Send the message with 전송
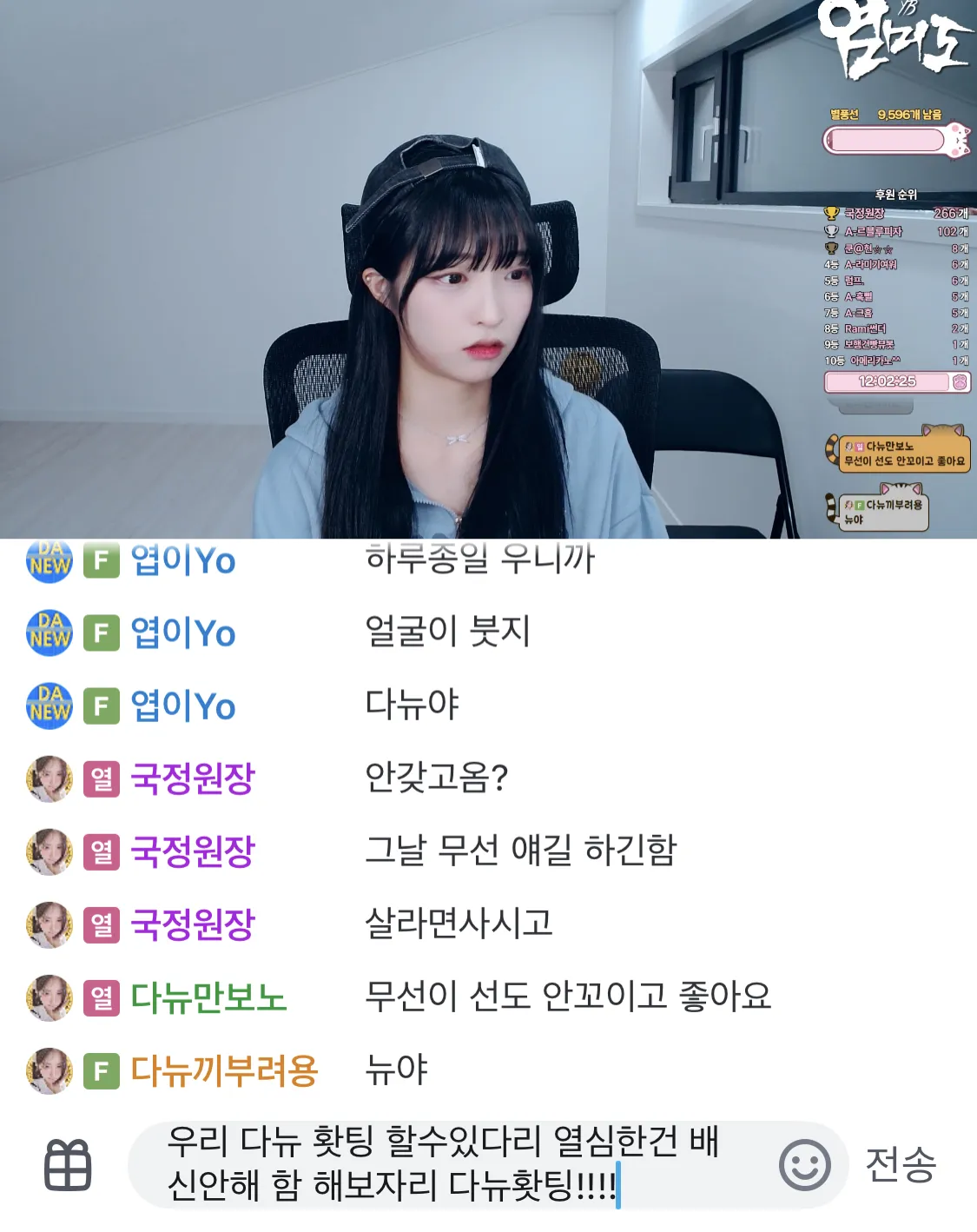The width and height of the screenshot is (977, 1232). click(901, 1164)
